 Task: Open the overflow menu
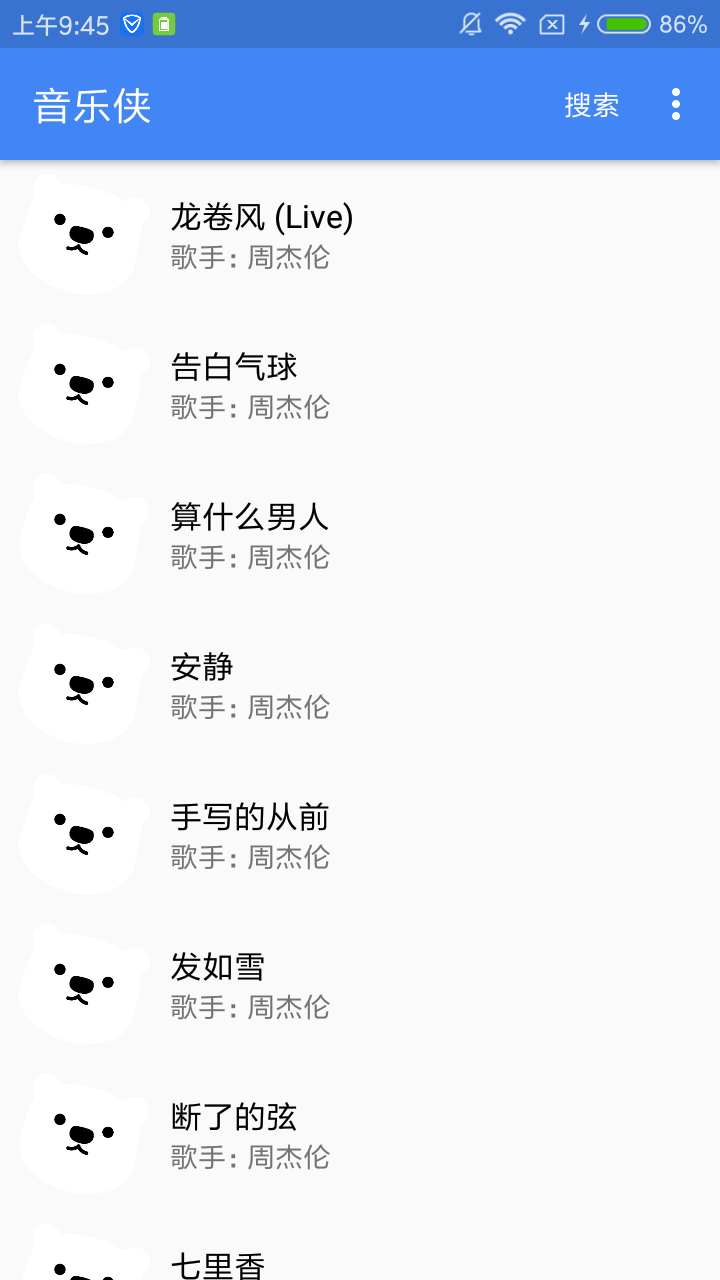[676, 105]
